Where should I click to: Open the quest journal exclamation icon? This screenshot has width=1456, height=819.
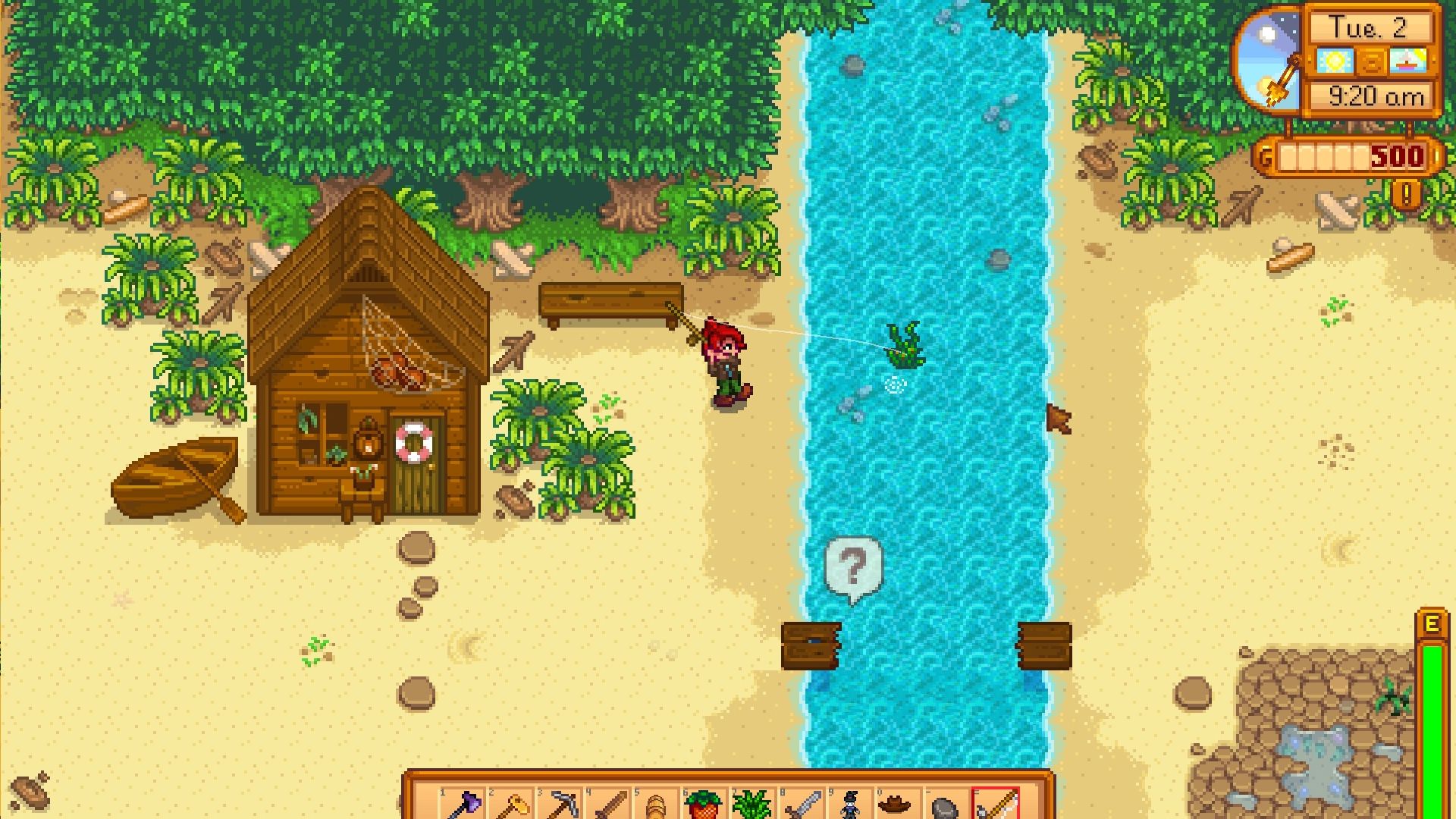tap(1407, 196)
